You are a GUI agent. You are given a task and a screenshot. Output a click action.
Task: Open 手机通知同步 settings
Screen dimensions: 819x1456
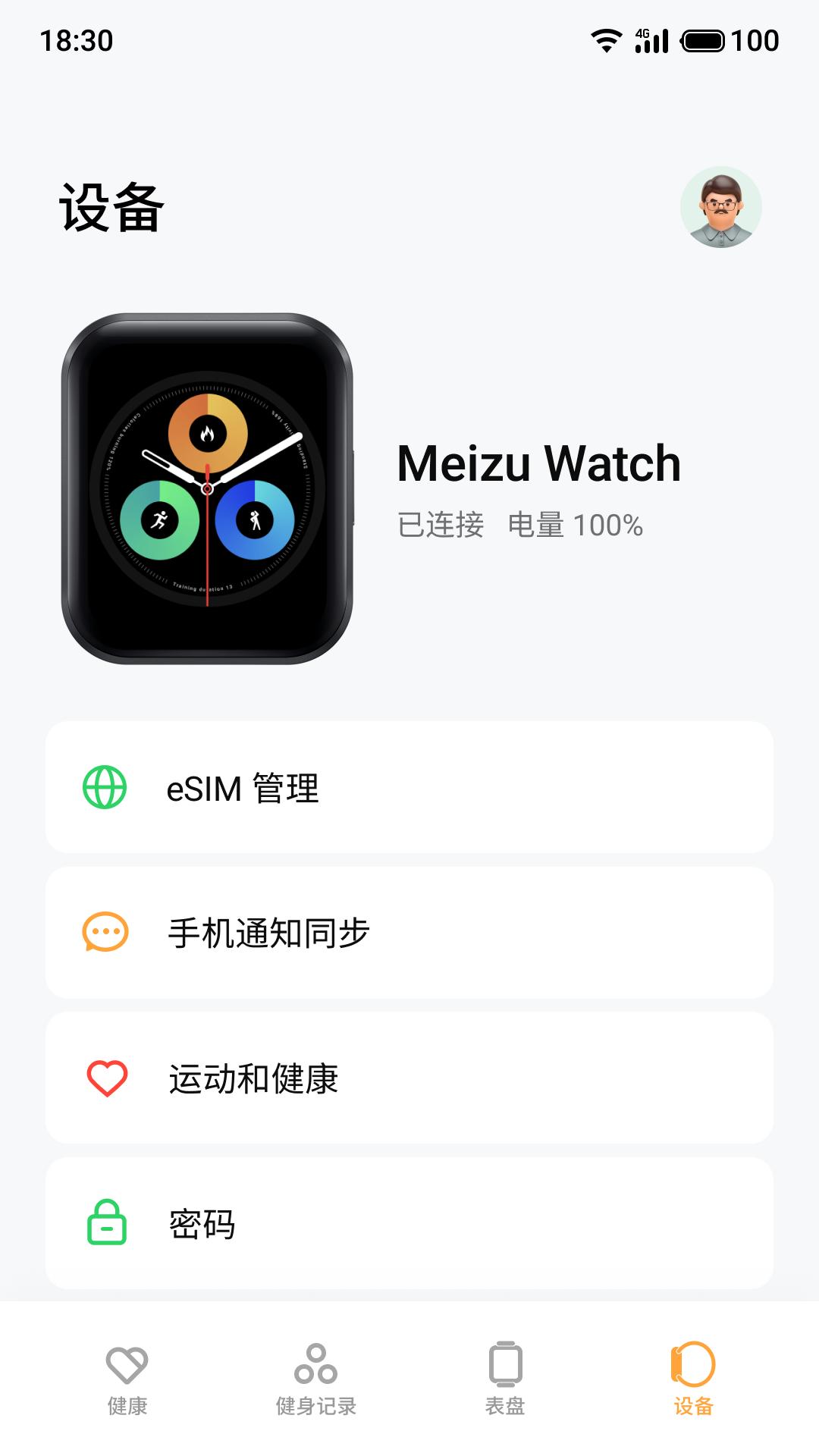coord(409,933)
